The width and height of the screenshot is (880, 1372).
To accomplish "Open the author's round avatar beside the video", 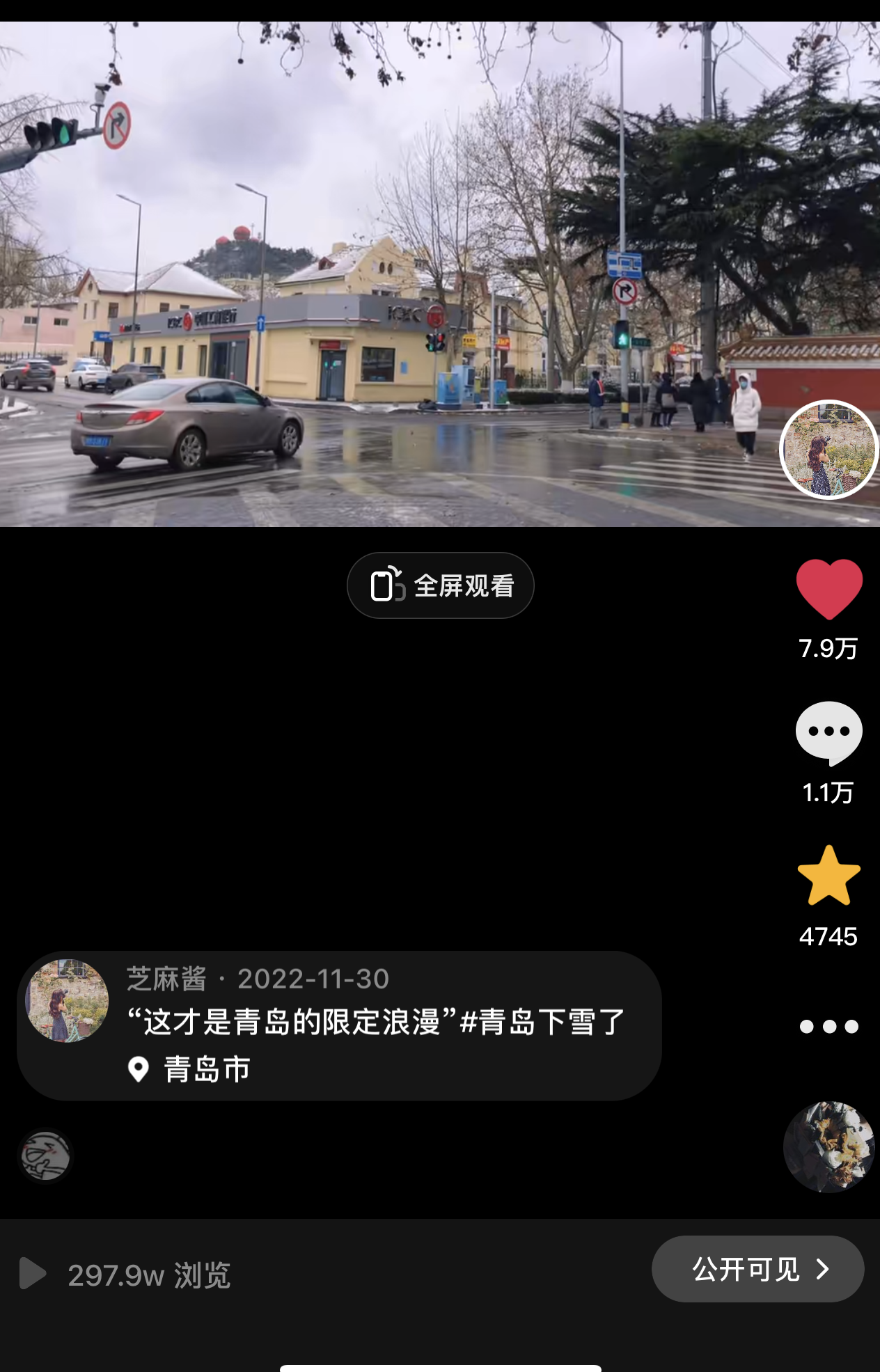I will (828, 450).
